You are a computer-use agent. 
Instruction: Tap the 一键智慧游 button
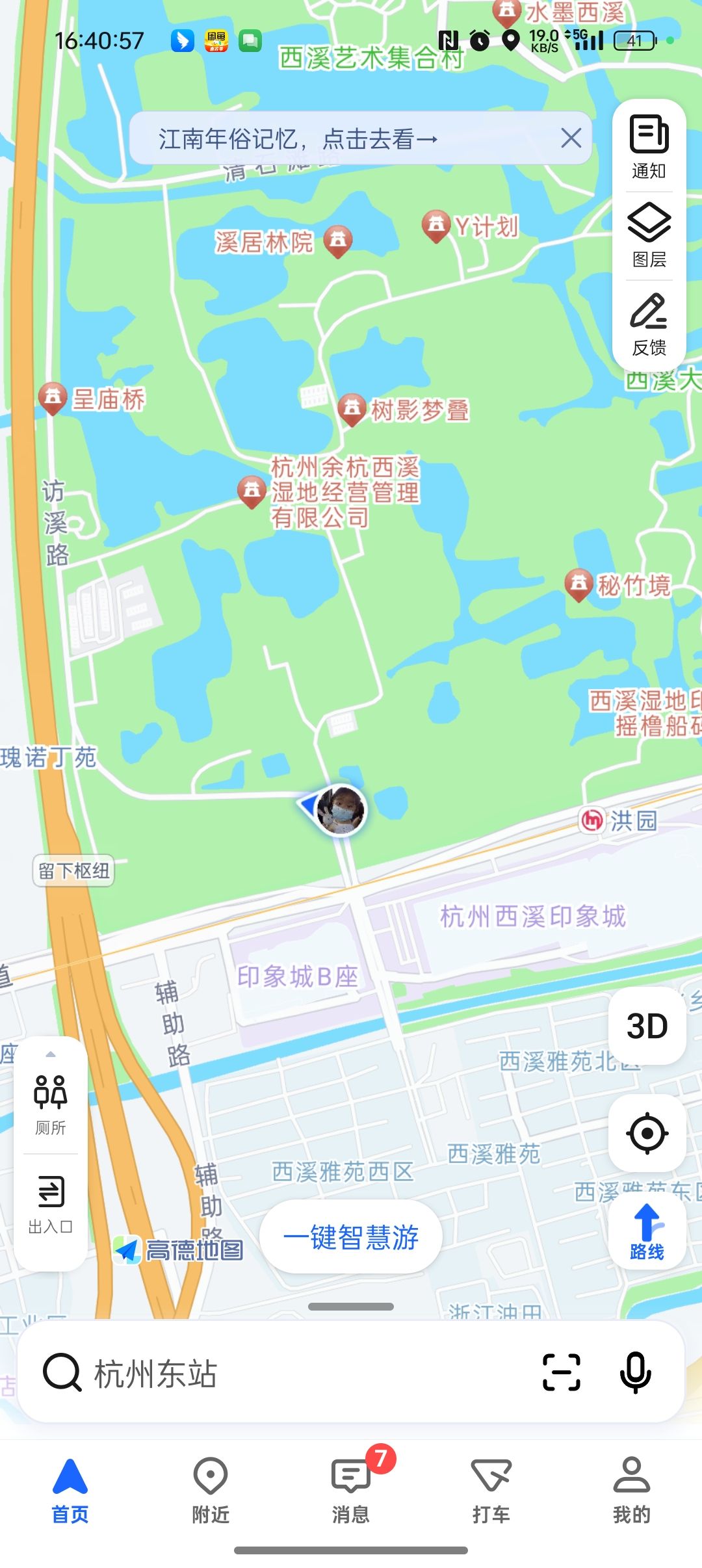point(351,1237)
